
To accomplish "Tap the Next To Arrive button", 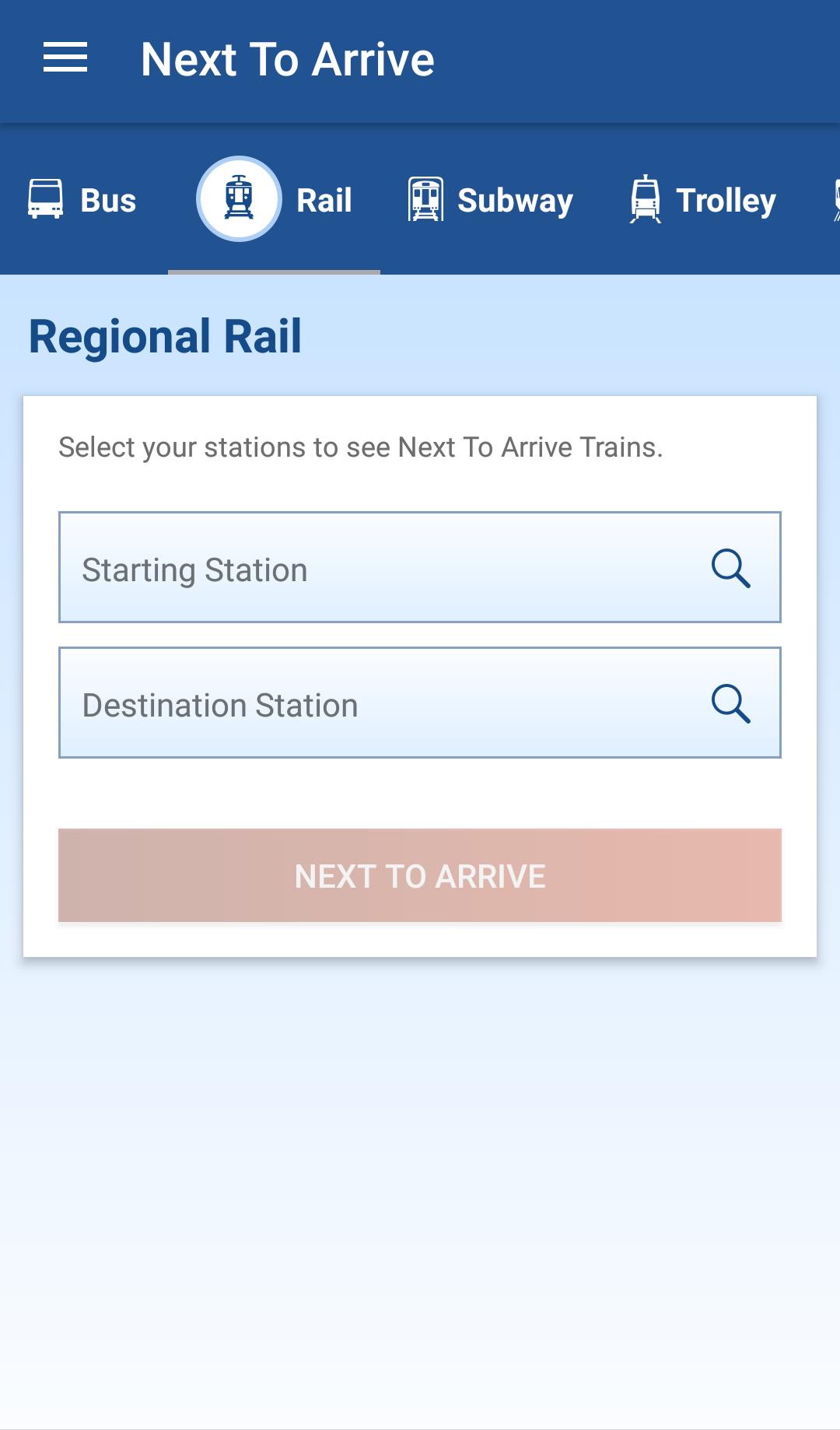I will pyautogui.click(x=420, y=875).
